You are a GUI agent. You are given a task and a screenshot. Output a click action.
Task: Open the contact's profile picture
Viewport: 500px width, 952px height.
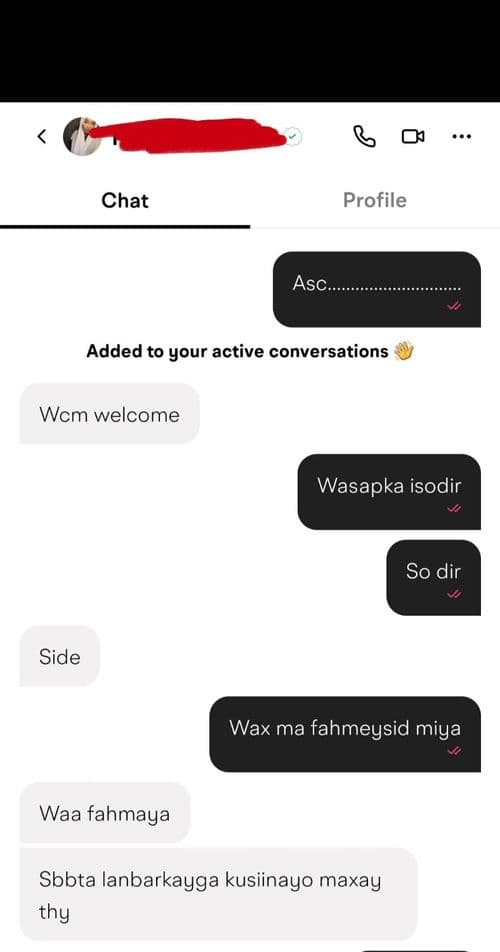(x=82, y=137)
